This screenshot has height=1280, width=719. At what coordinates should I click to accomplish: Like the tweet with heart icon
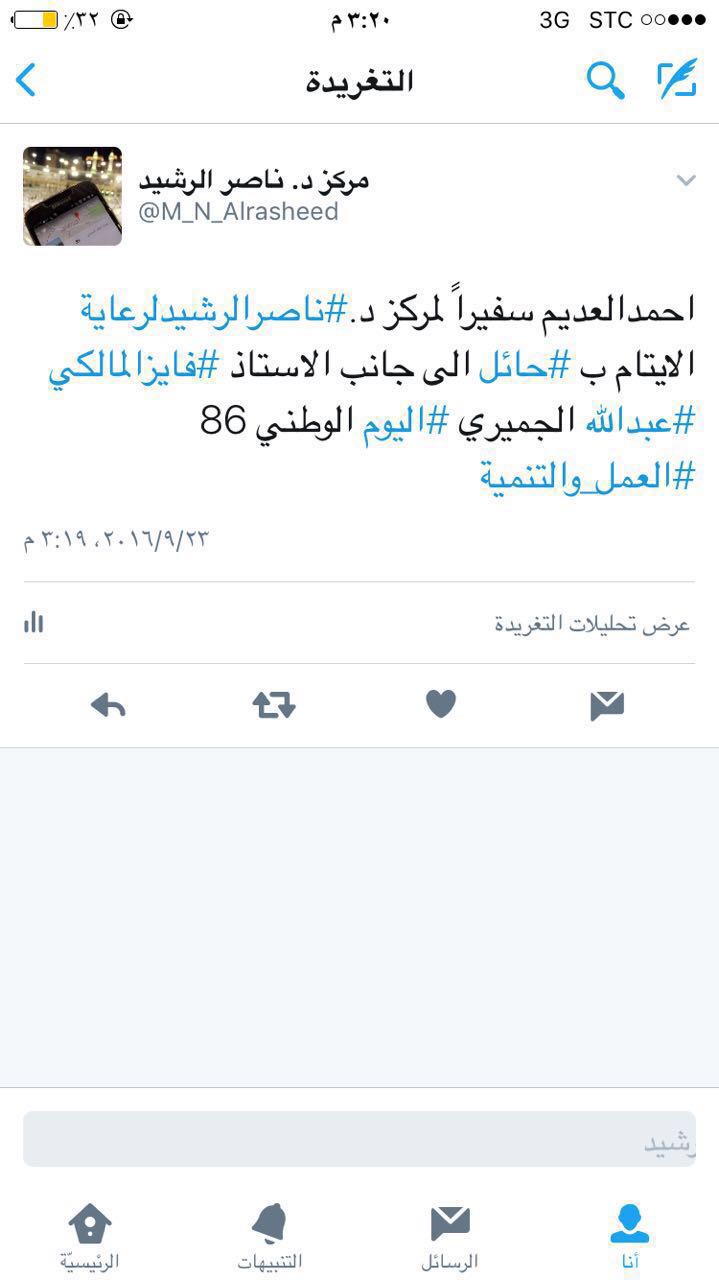point(441,705)
